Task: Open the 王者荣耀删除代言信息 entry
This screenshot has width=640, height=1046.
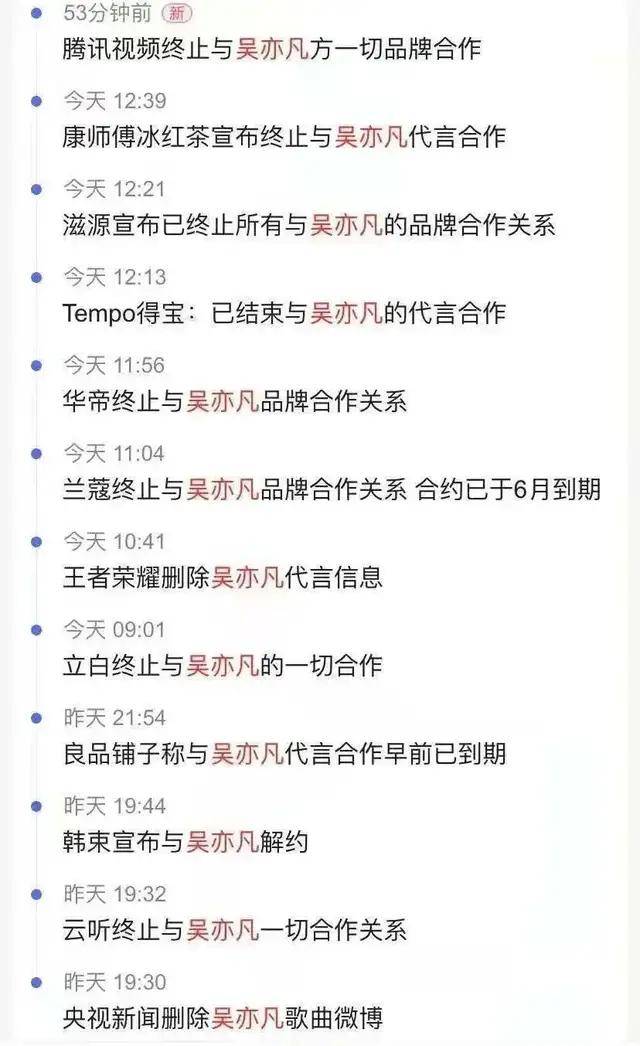Action: click(222, 577)
